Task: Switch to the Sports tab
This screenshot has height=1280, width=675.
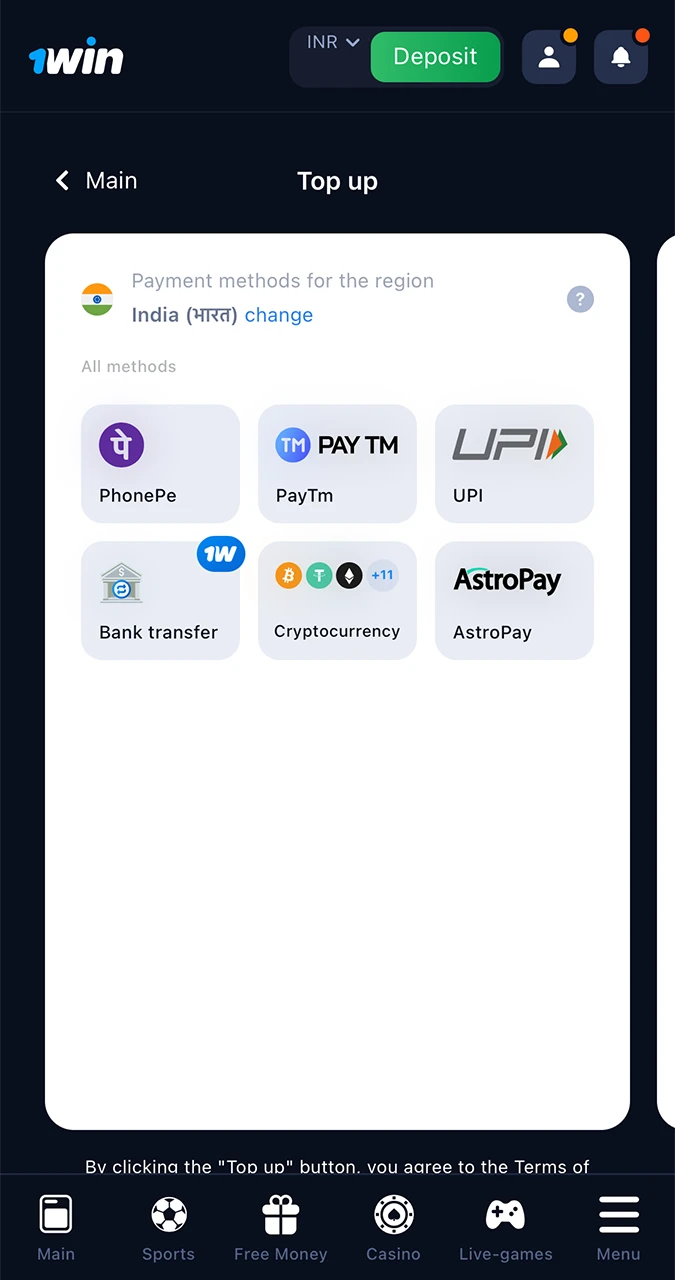Action: pyautogui.click(x=168, y=1228)
